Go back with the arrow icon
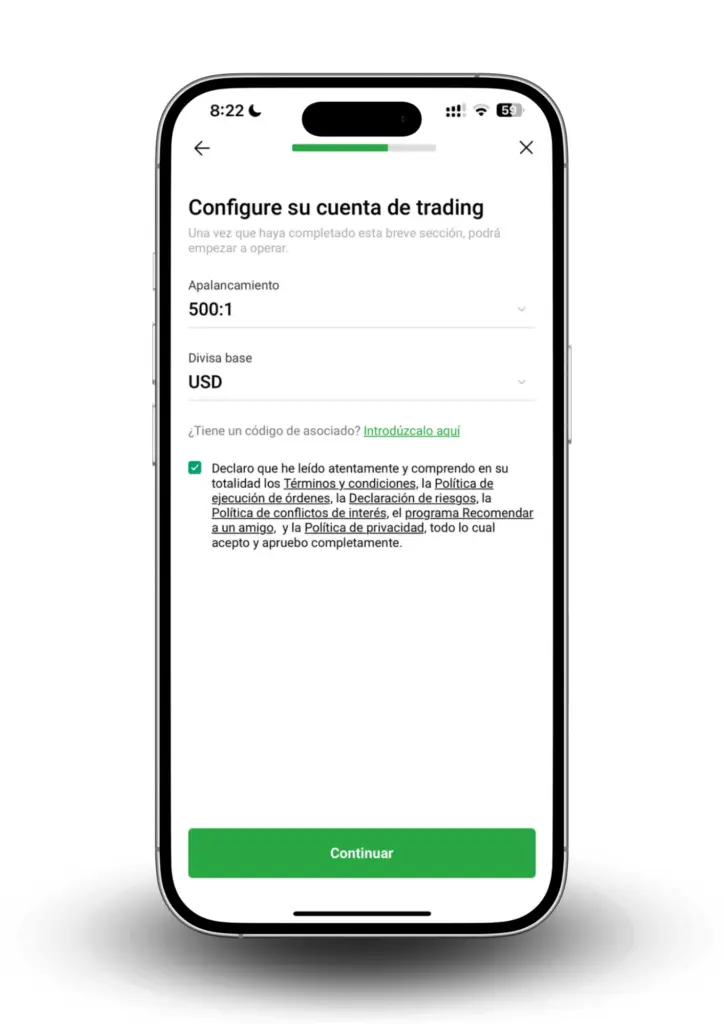Viewport: 724px width, 1024px height. coord(202,148)
